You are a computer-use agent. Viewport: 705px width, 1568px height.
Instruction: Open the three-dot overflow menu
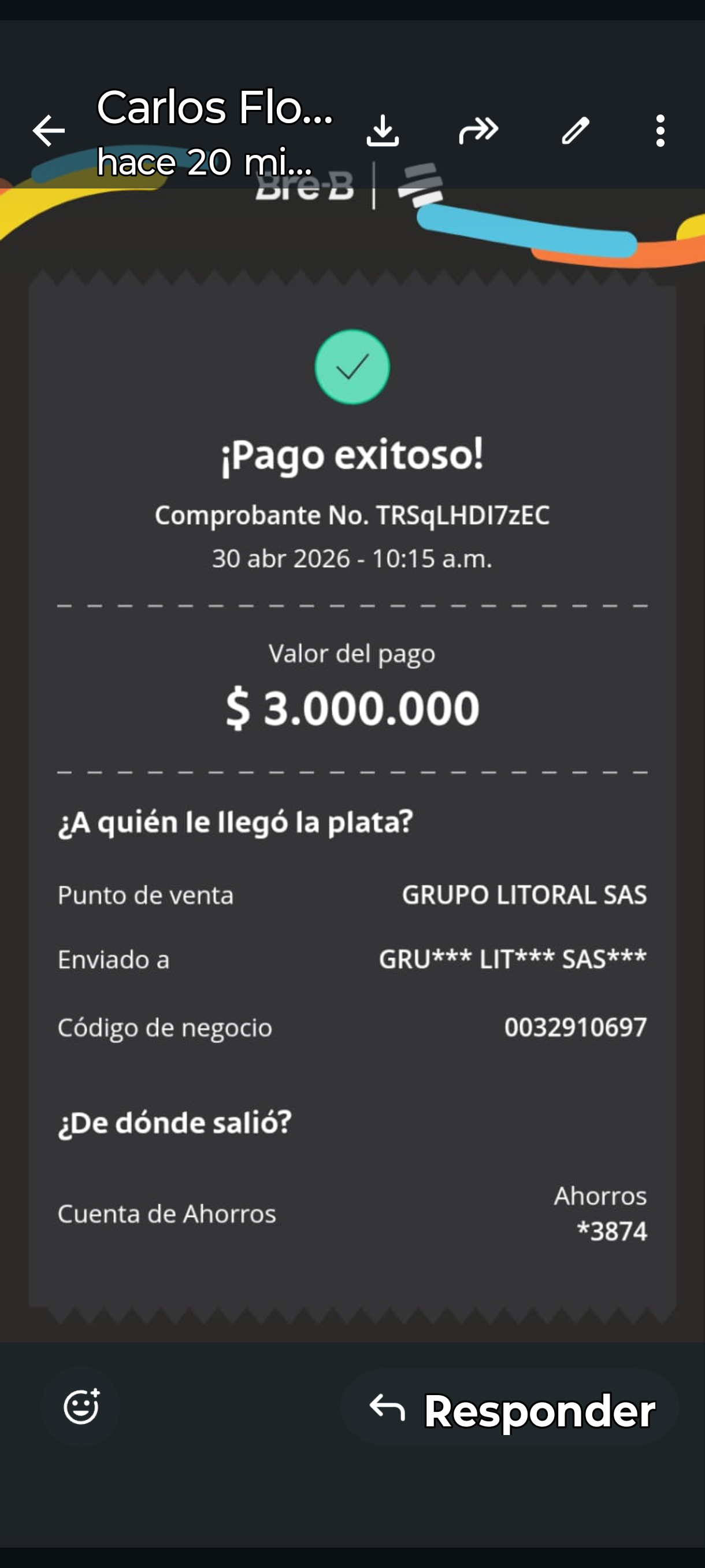(x=661, y=130)
